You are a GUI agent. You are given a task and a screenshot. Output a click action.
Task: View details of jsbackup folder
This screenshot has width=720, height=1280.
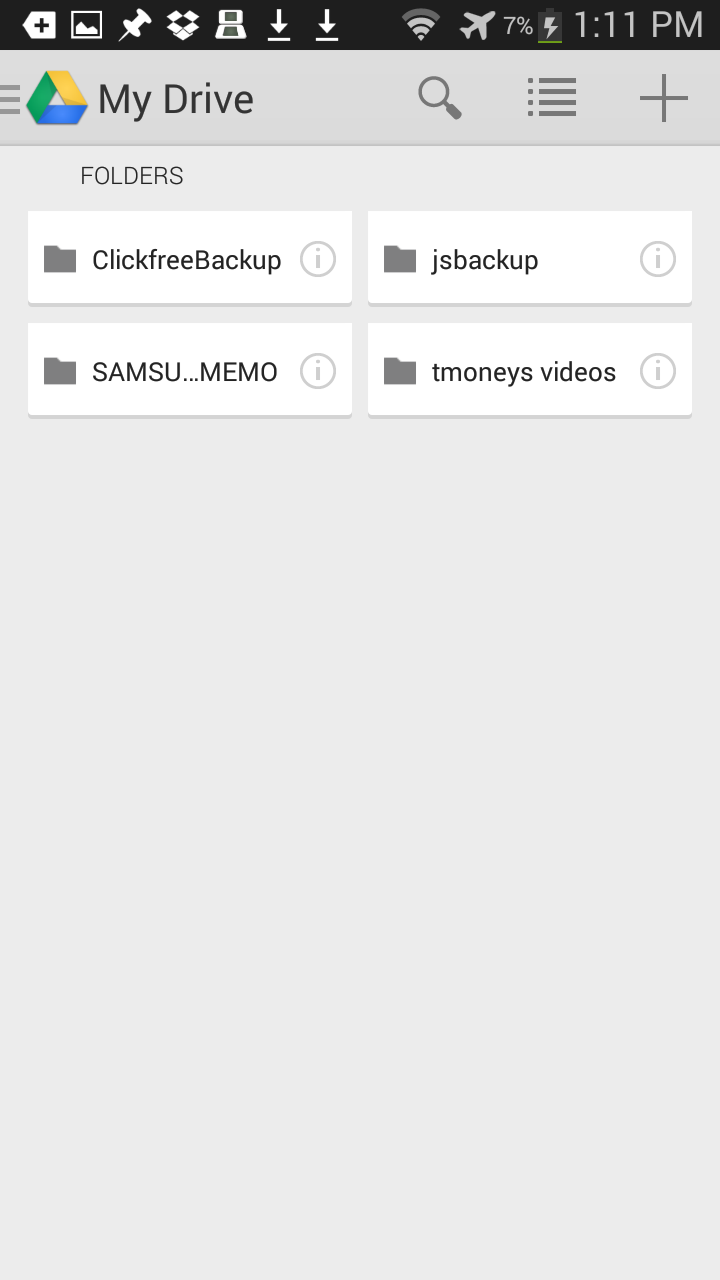[x=658, y=260]
